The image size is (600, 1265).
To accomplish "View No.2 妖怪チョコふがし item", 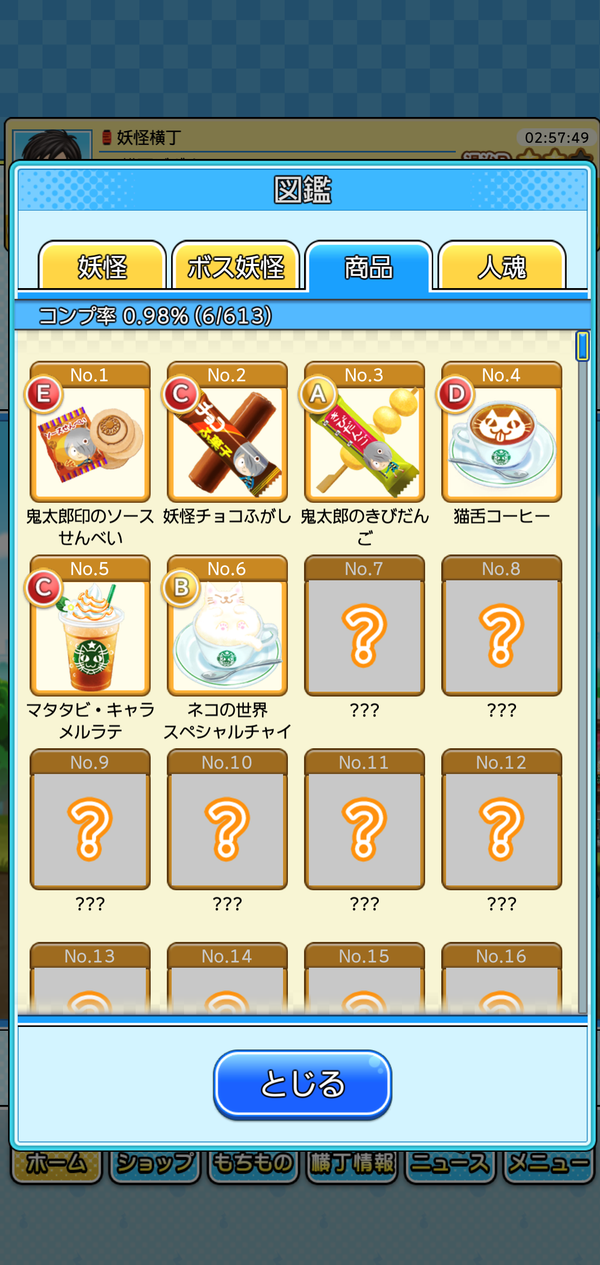I will point(227,432).
